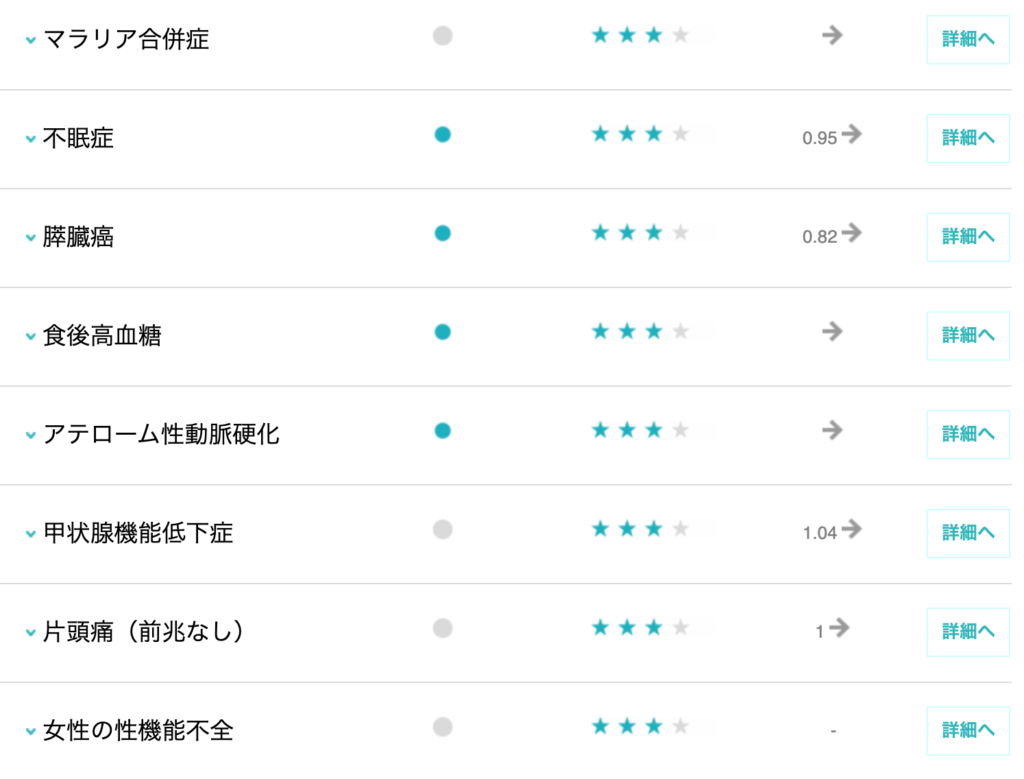View details of 不眠症
The height and width of the screenshot is (779, 1024).
(967, 138)
